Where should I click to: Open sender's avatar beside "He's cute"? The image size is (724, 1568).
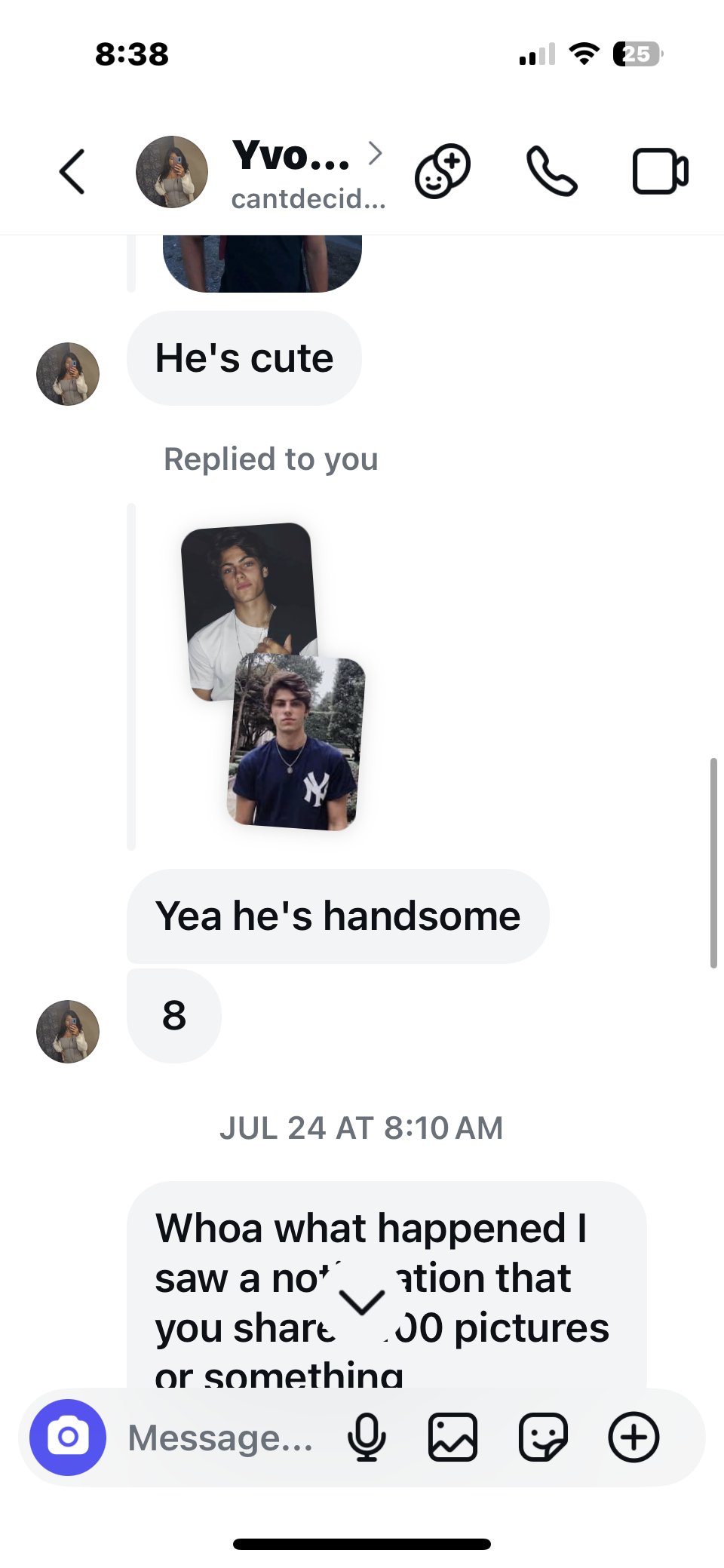tap(68, 374)
